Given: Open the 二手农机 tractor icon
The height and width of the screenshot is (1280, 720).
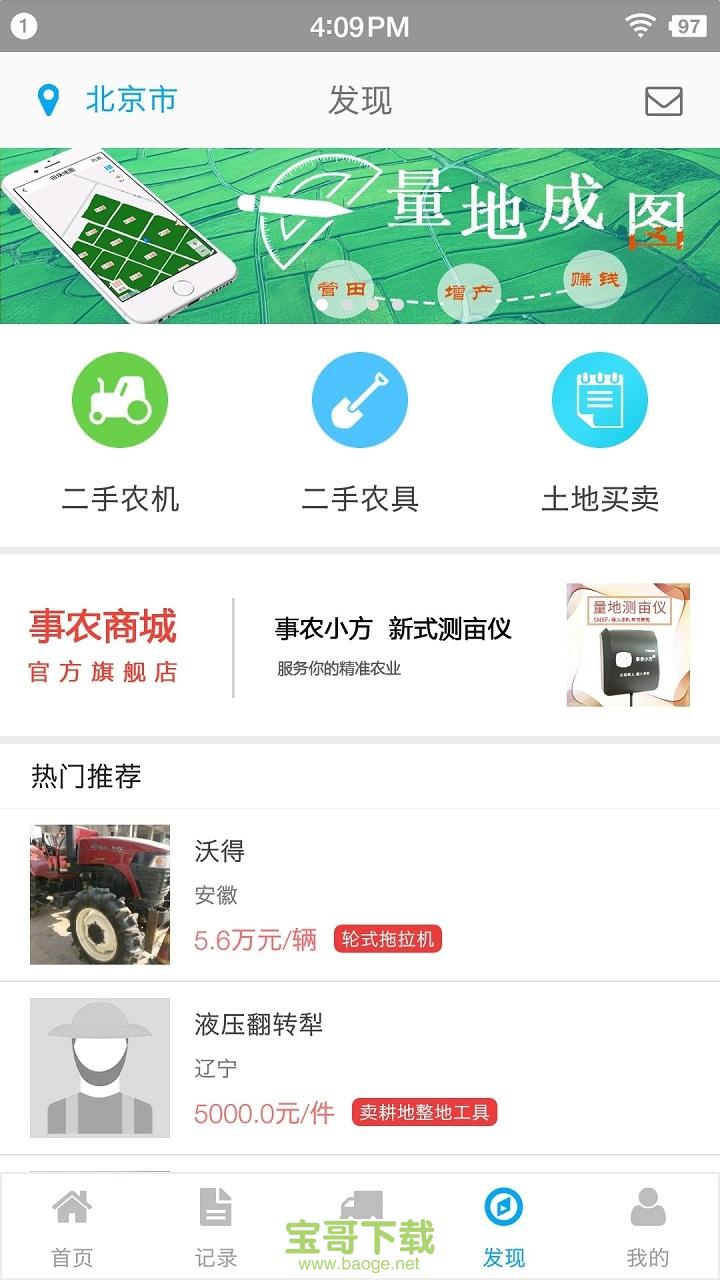Looking at the screenshot, I should [x=118, y=398].
